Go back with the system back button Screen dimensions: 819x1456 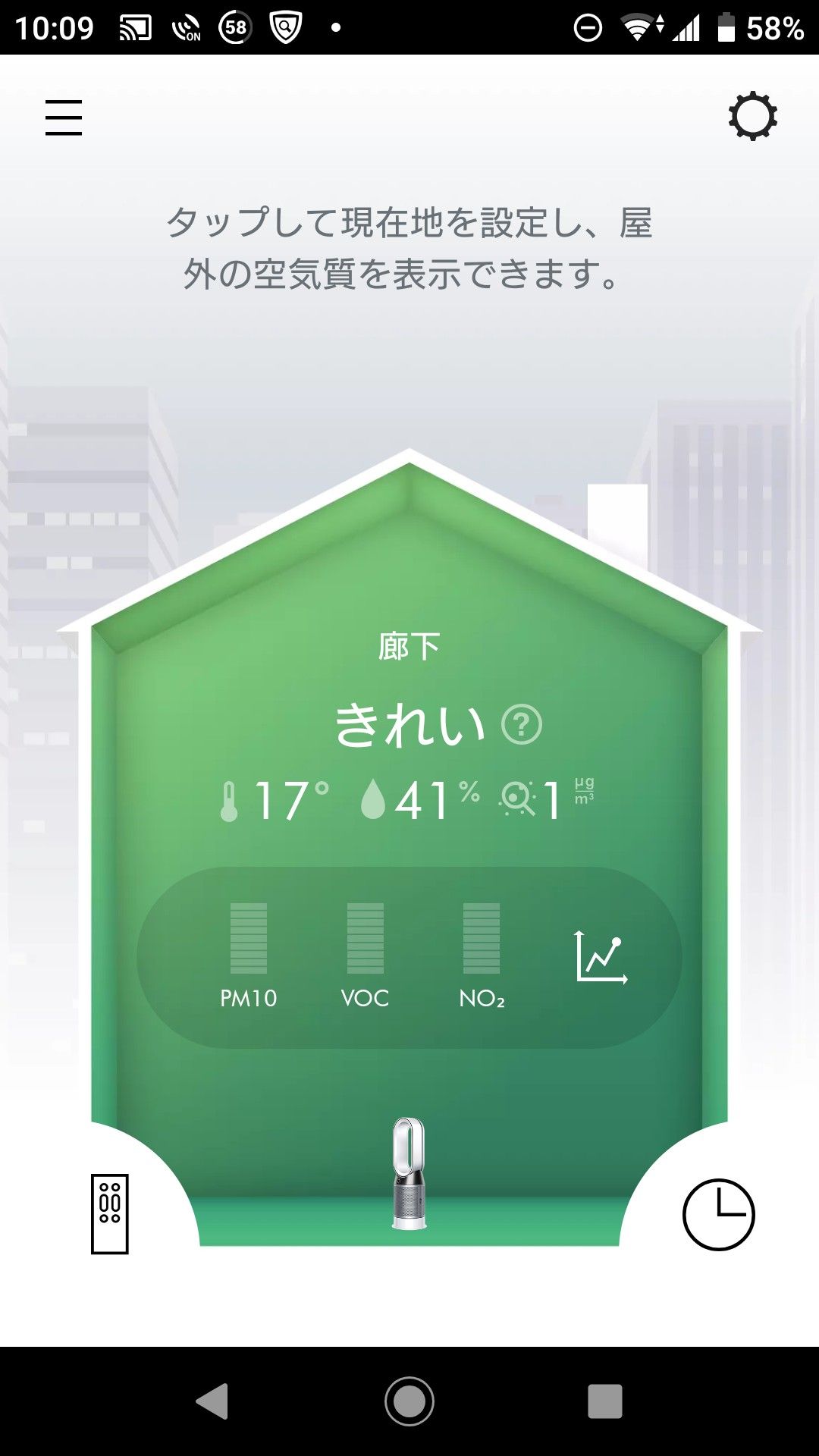click(x=212, y=1401)
